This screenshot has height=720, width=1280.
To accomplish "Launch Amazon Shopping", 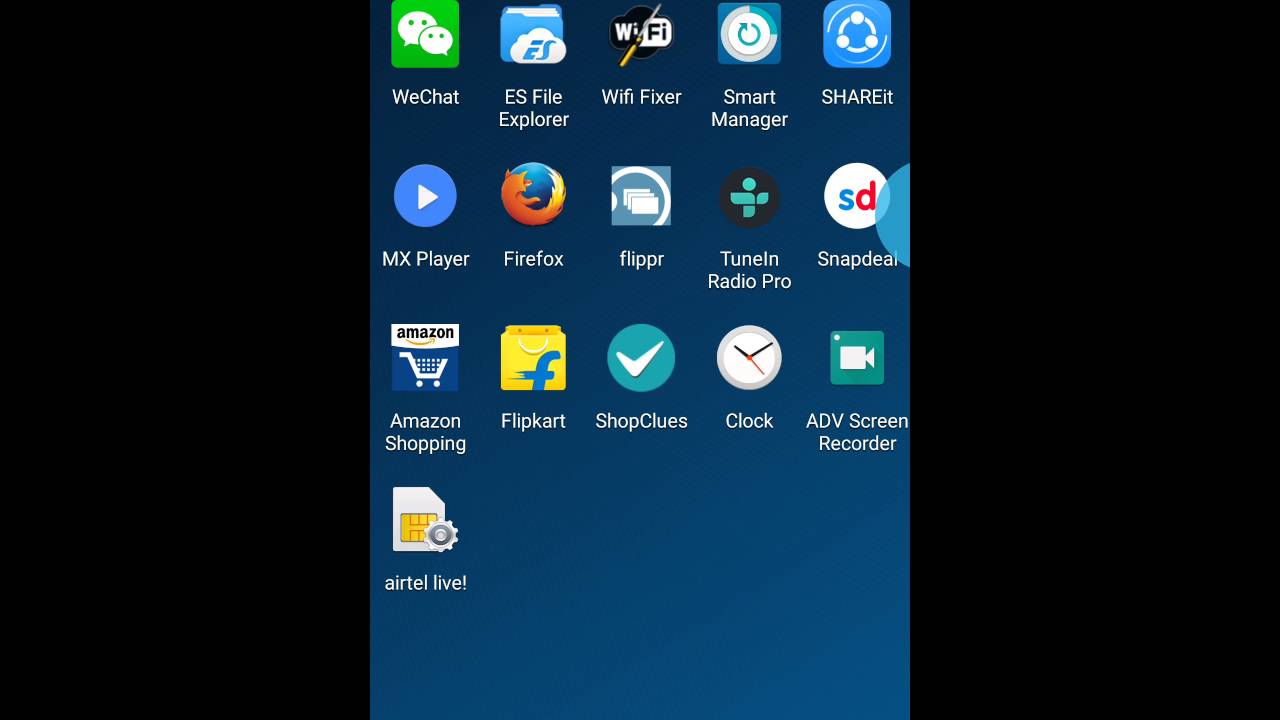I will click(425, 358).
